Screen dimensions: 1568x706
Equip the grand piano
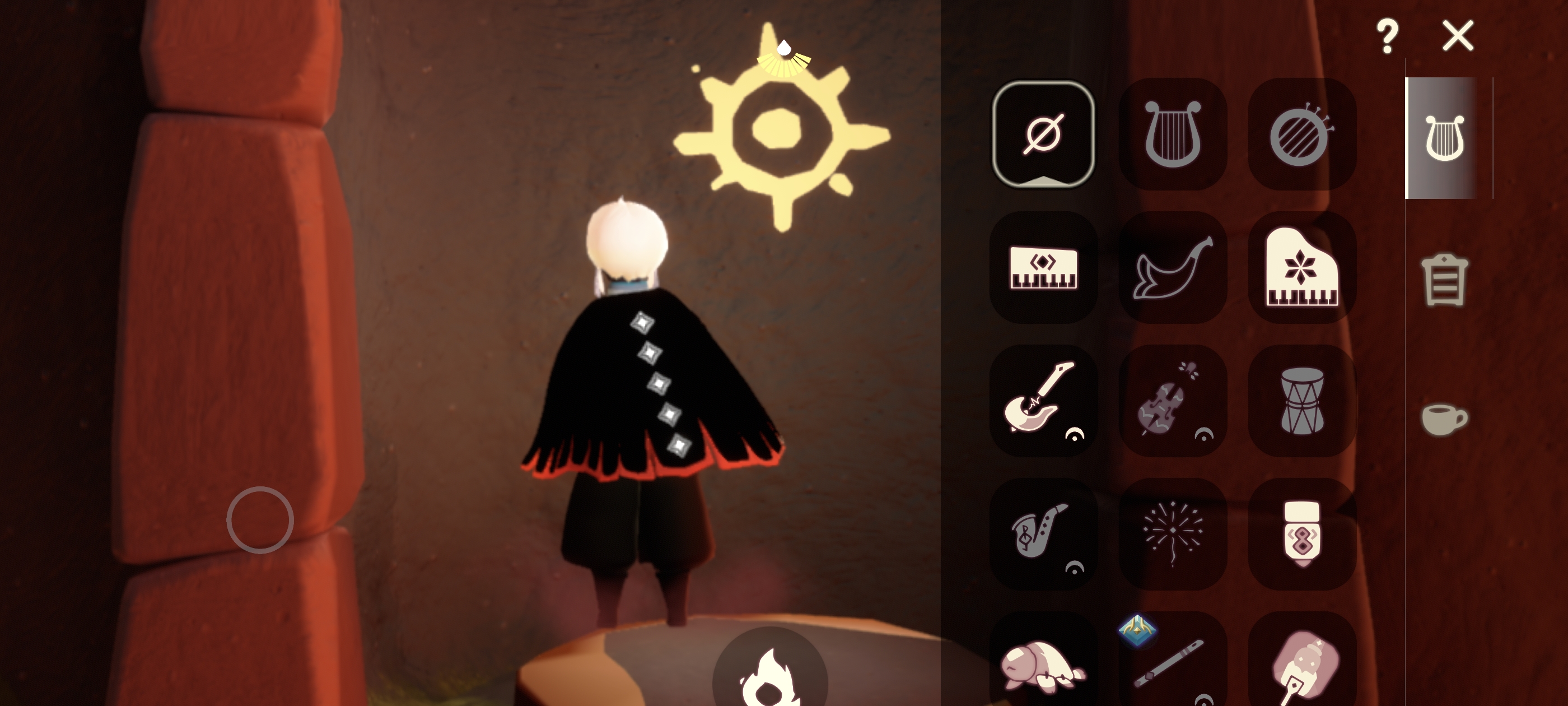click(1301, 267)
